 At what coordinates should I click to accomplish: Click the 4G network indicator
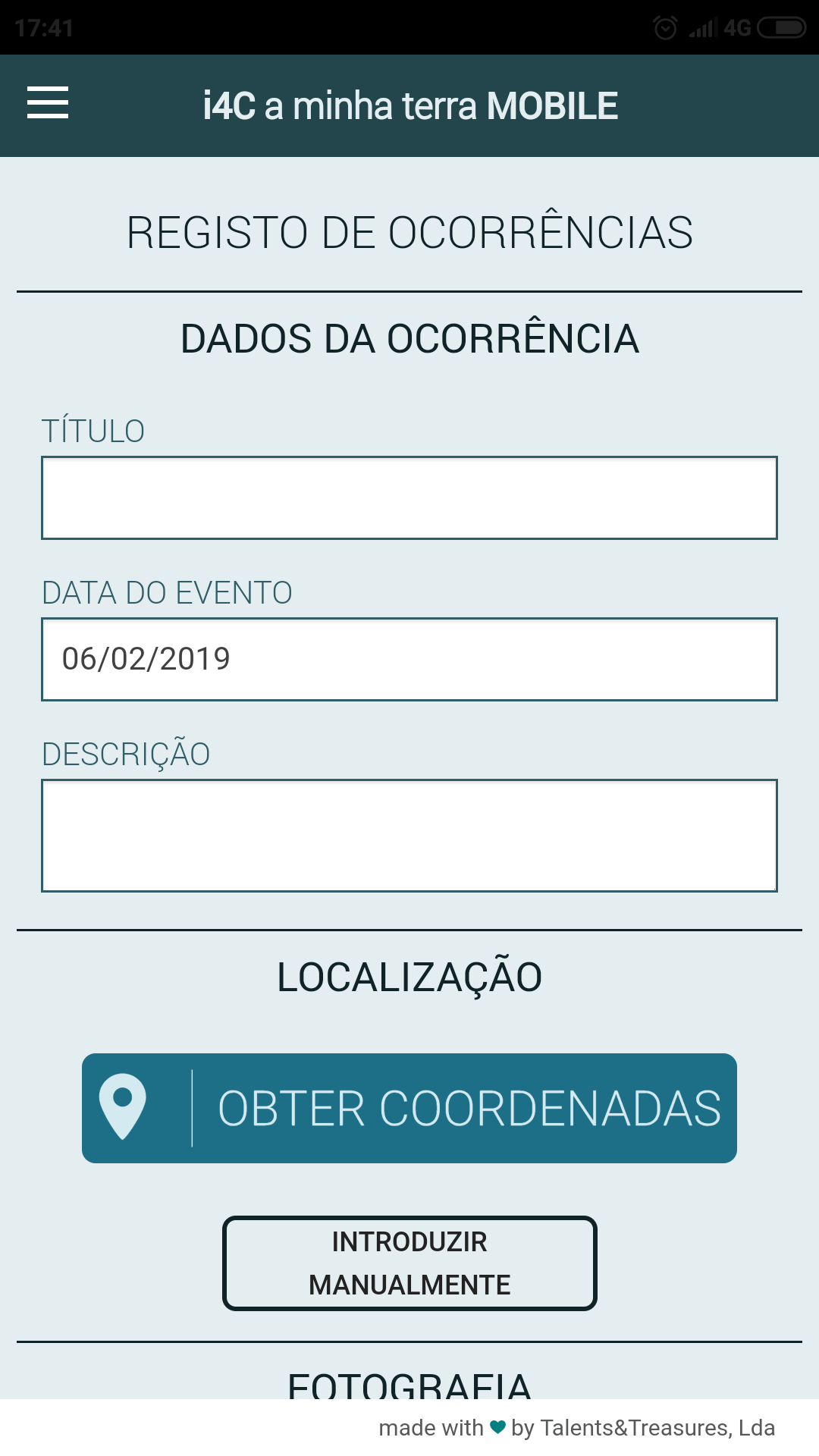(737, 27)
